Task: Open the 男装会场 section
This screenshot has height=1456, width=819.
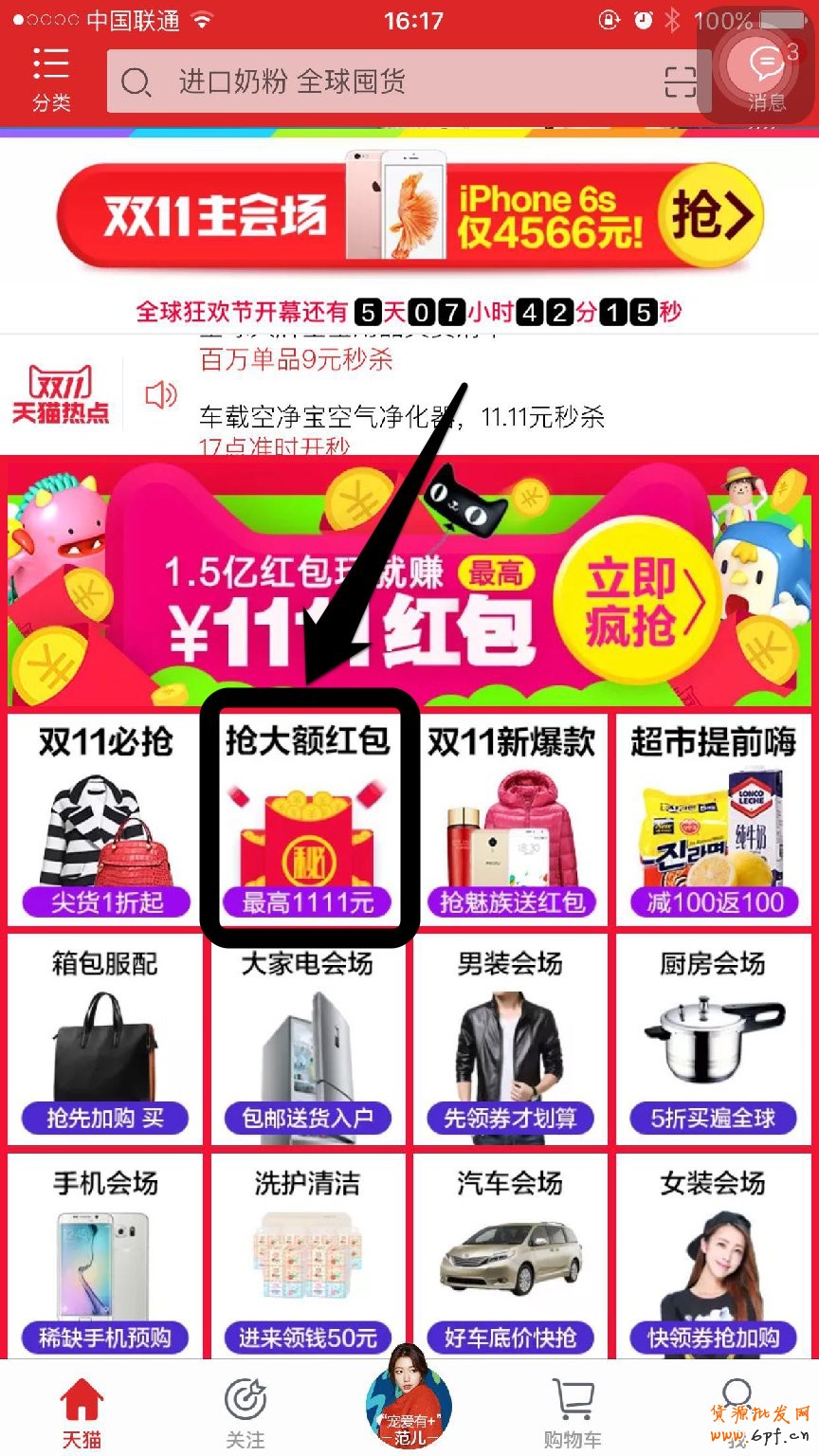Action: click(x=511, y=1040)
